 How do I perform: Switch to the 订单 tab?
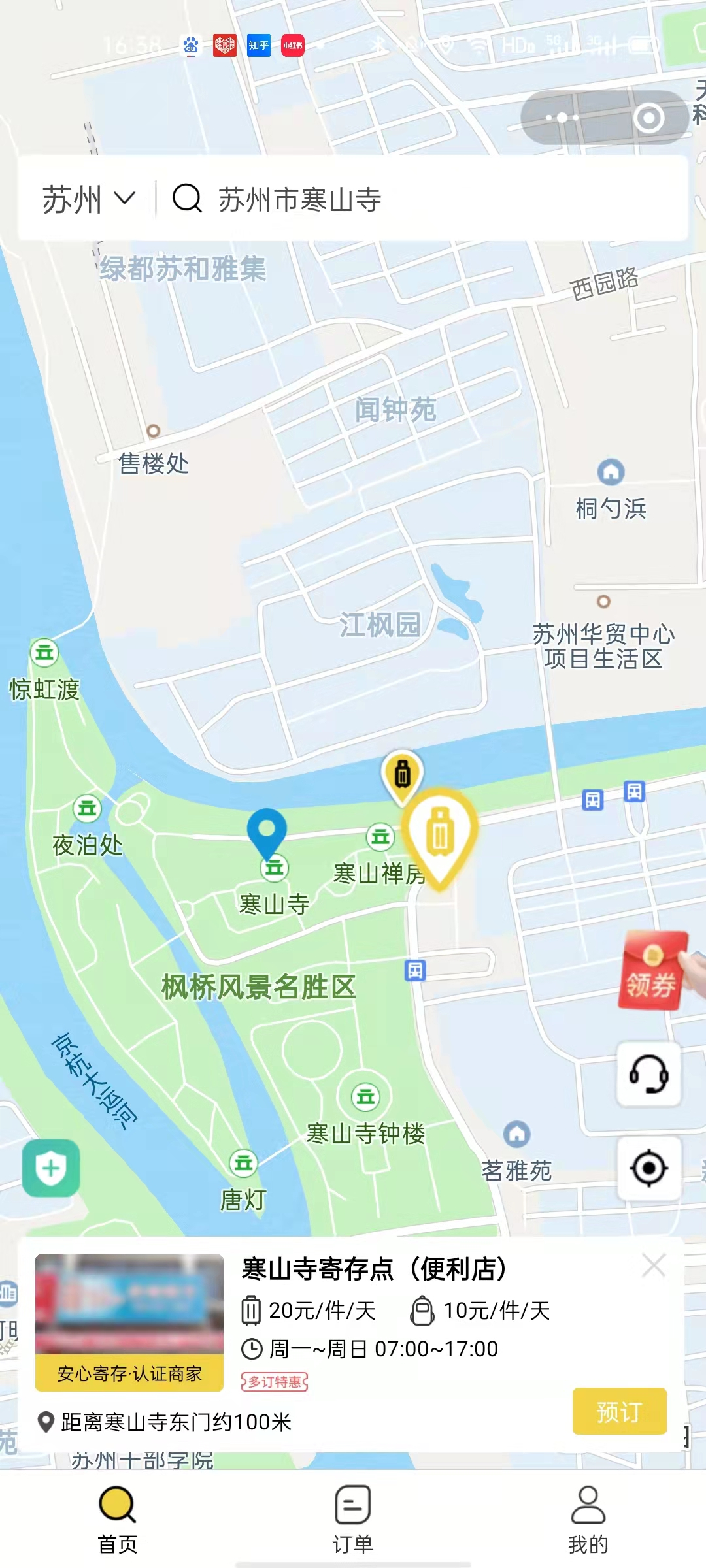tap(353, 1515)
